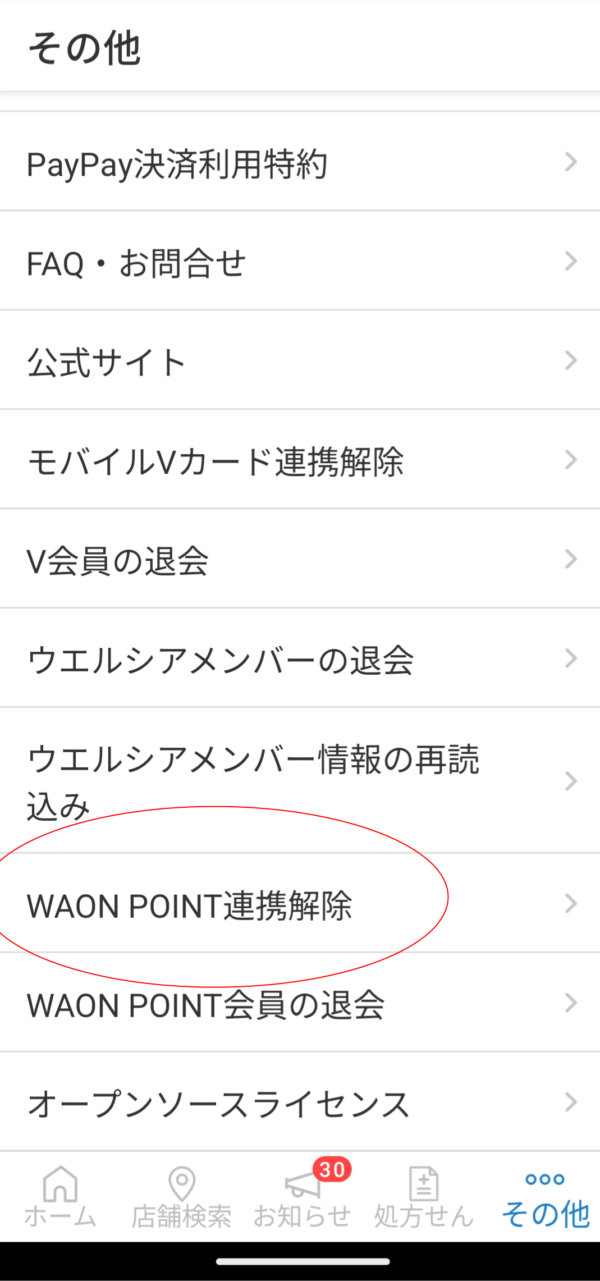Open V会員の退会
Image resolution: width=600 pixels, height=1281 pixels.
click(300, 558)
